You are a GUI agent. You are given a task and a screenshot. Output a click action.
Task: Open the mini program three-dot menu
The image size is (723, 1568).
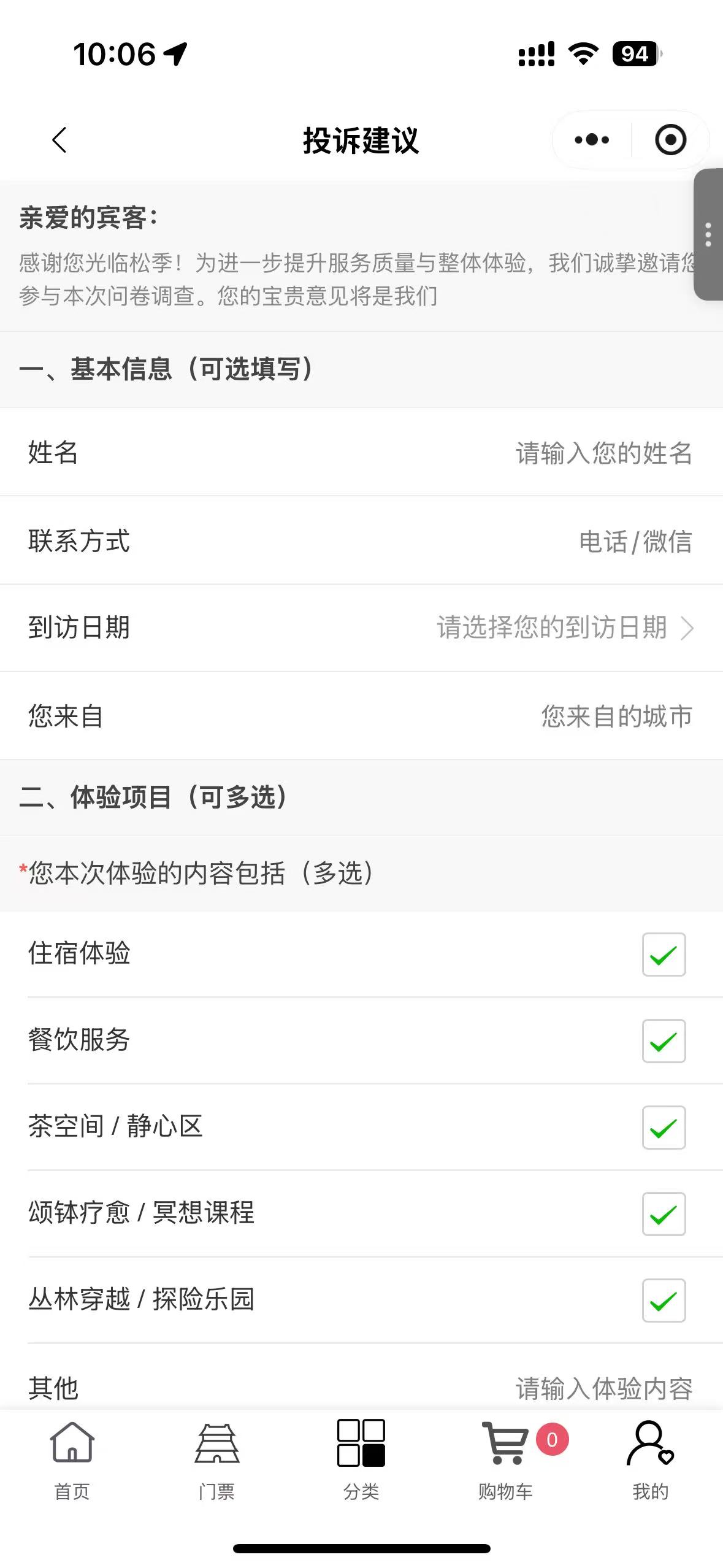pos(592,140)
